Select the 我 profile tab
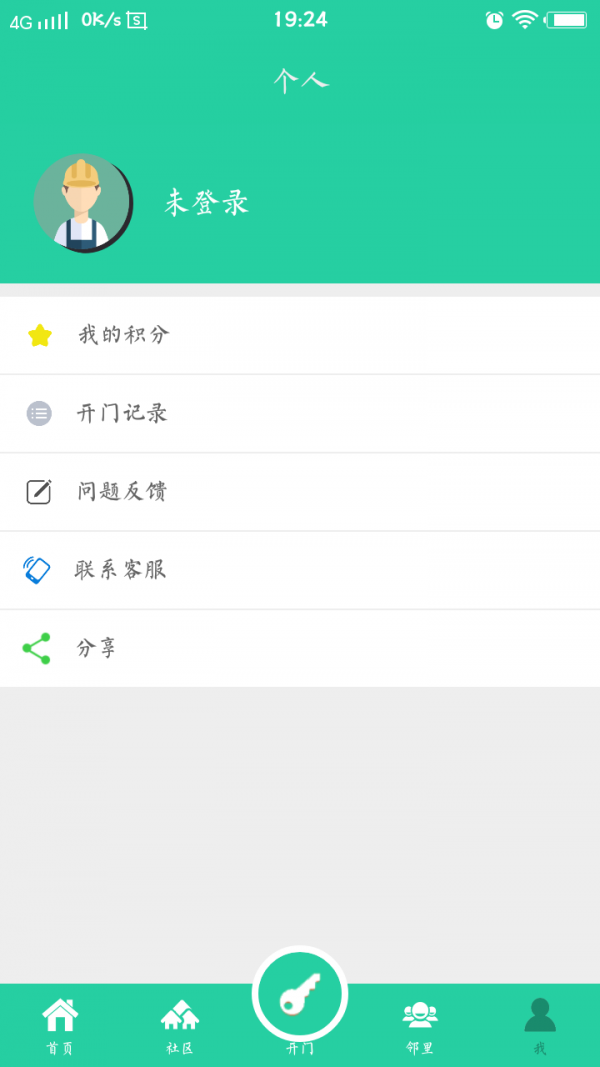 coord(540,1025)
